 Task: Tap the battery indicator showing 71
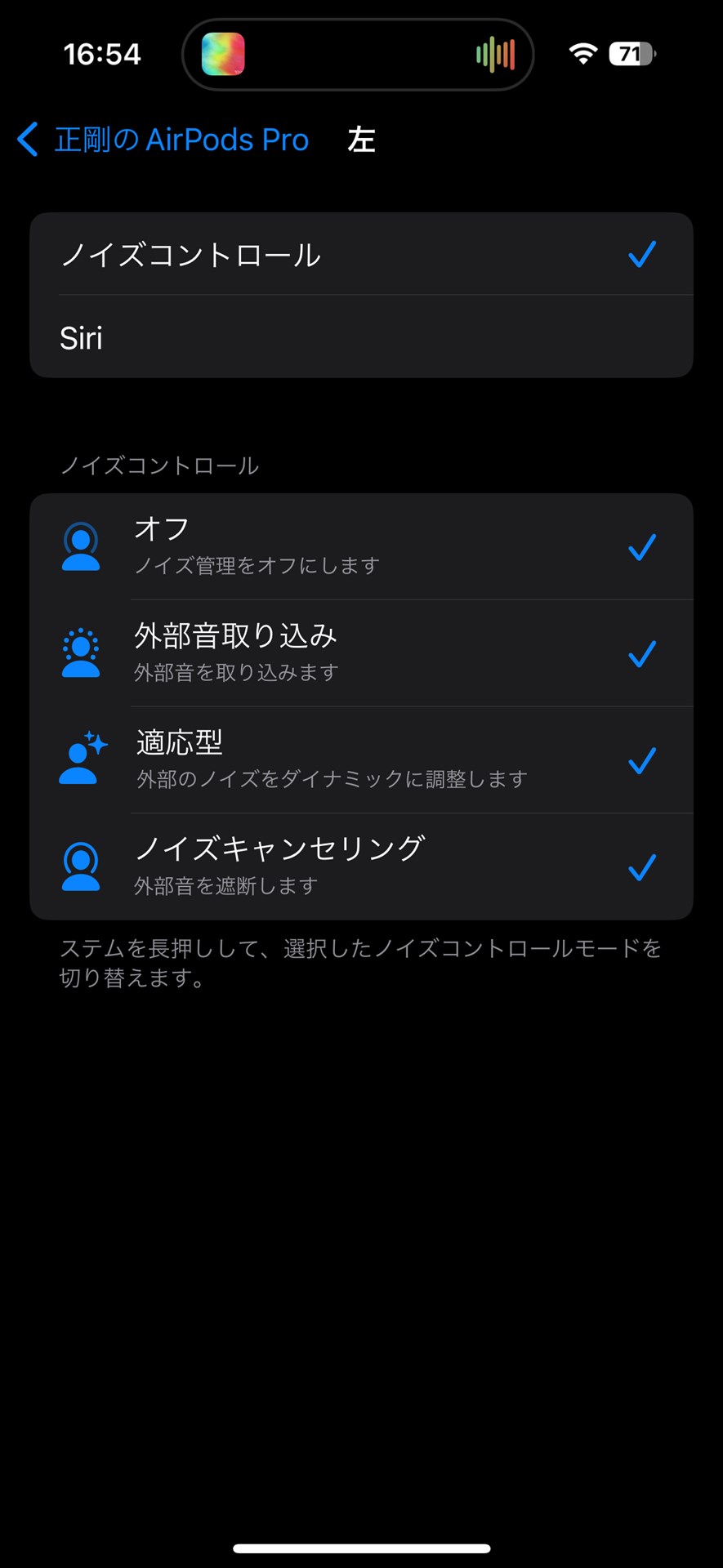[629, 53]
